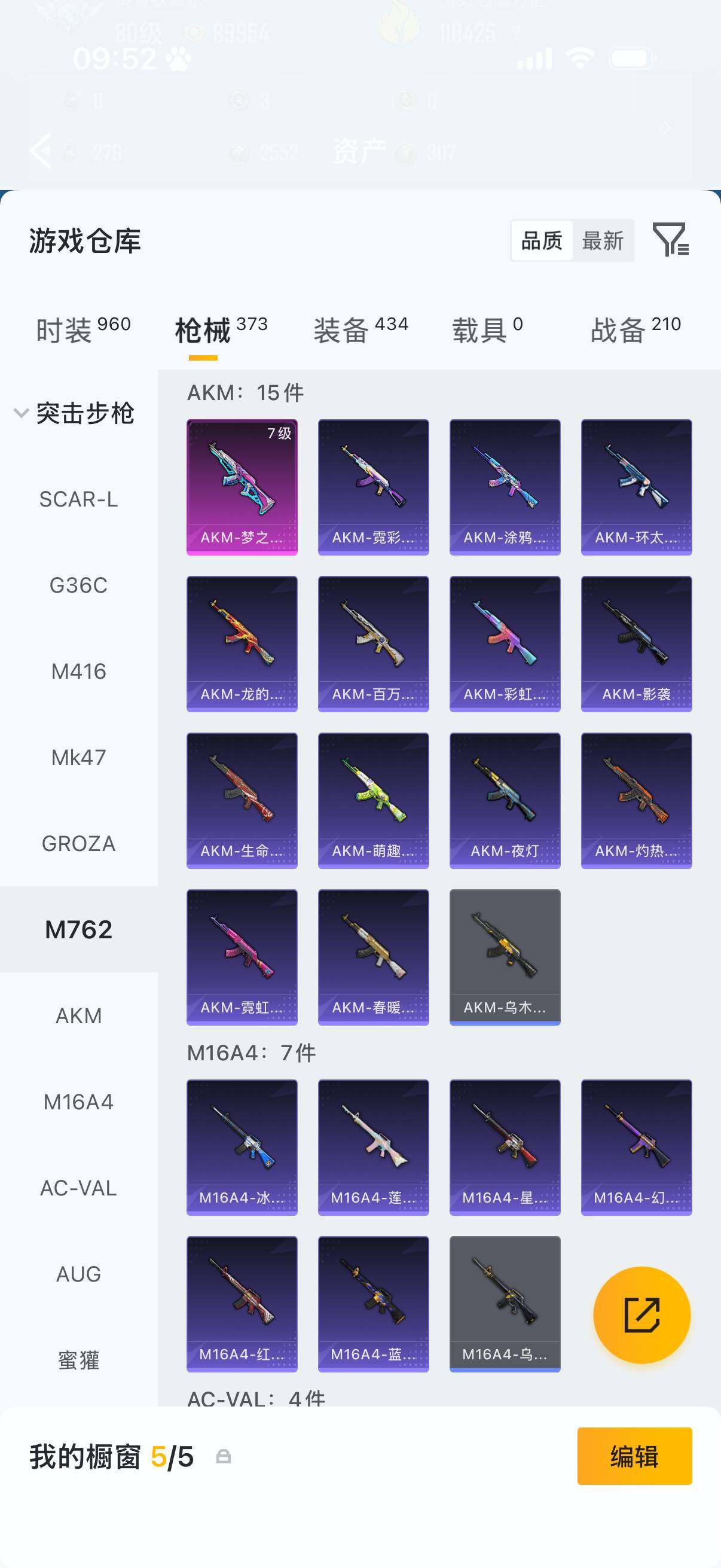
Task: Select the 品质 sort option
Action: click(x=542, y=241)
